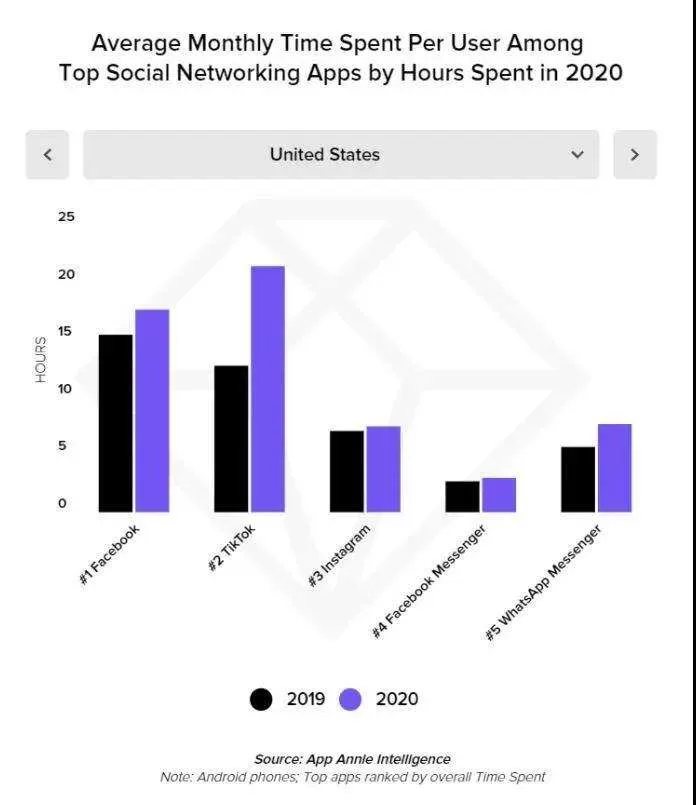Show the next country chart

[635, 155]
